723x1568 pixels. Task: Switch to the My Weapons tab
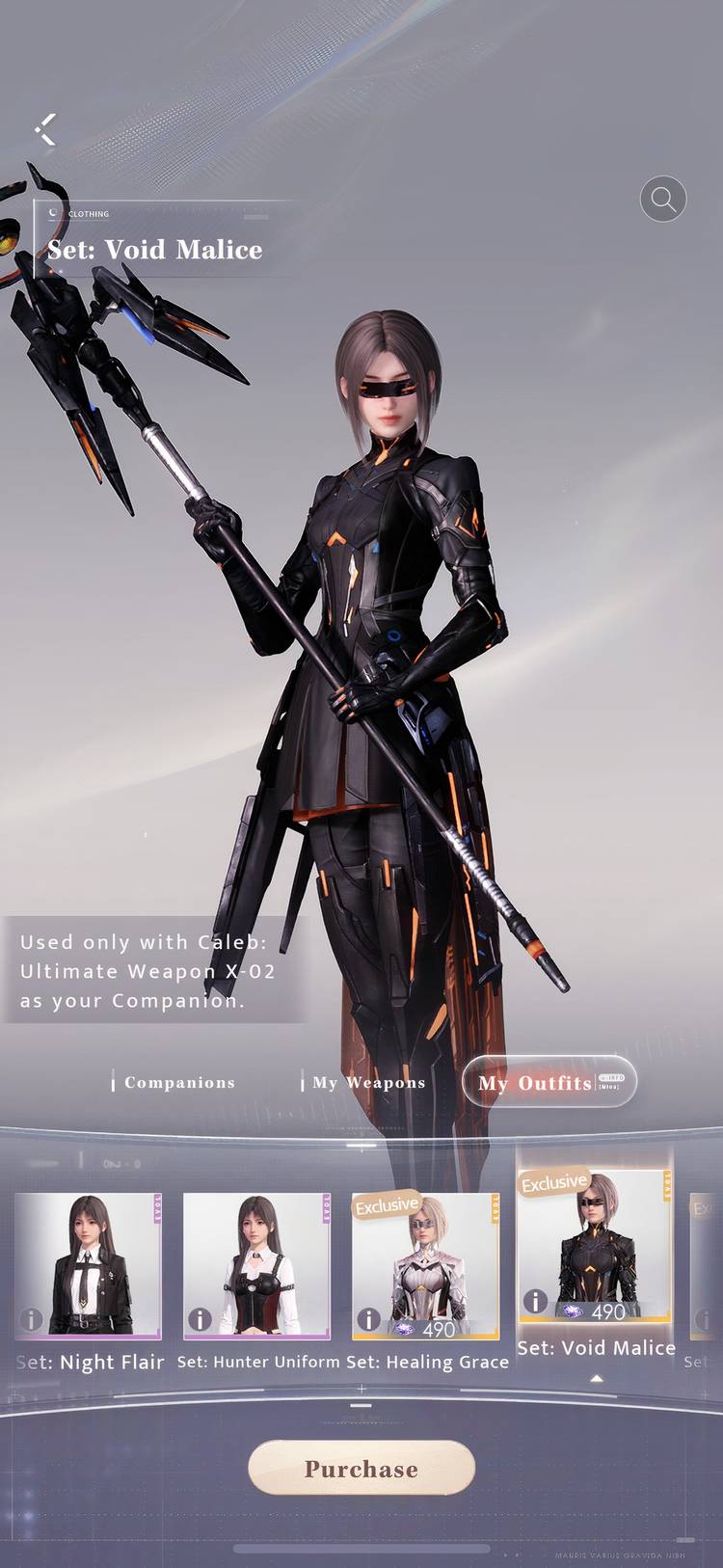point(368,1082)
